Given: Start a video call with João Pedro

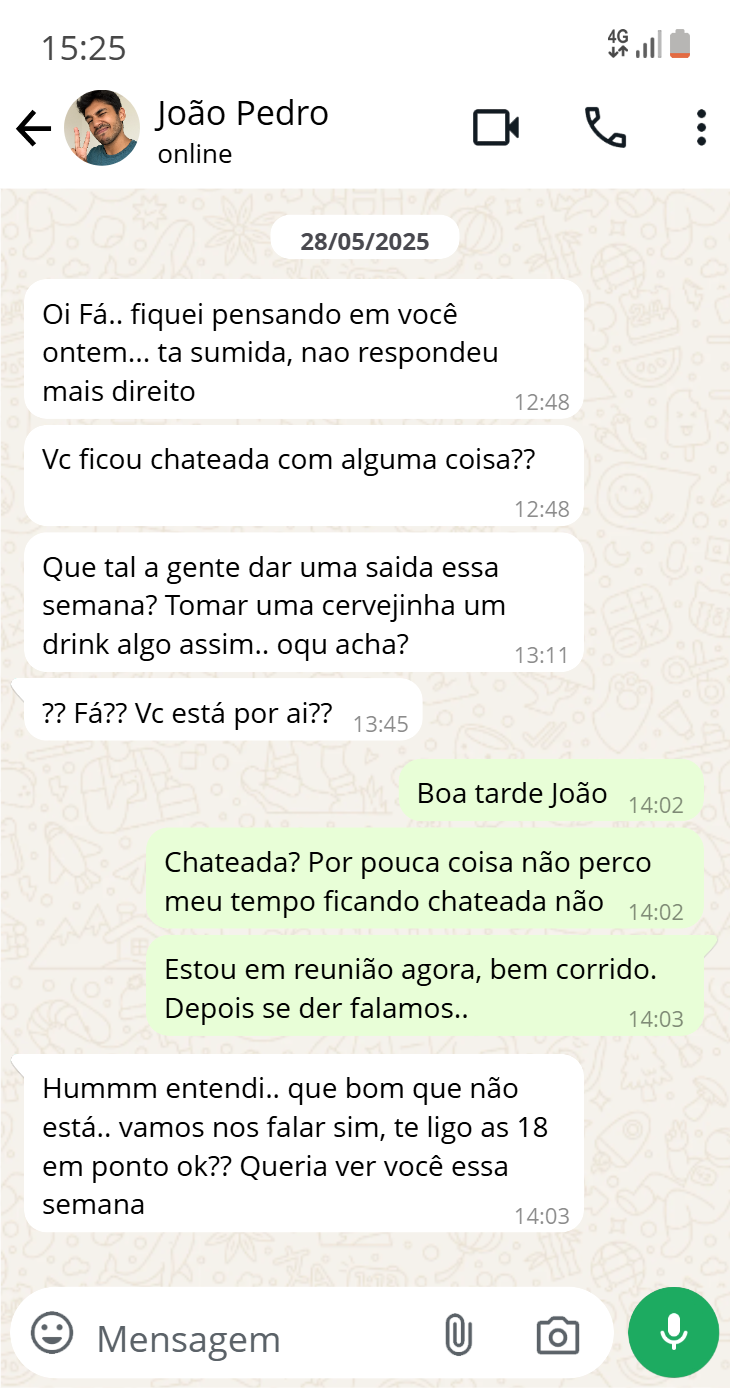Looking at the screenshot, I should point(495,127).
